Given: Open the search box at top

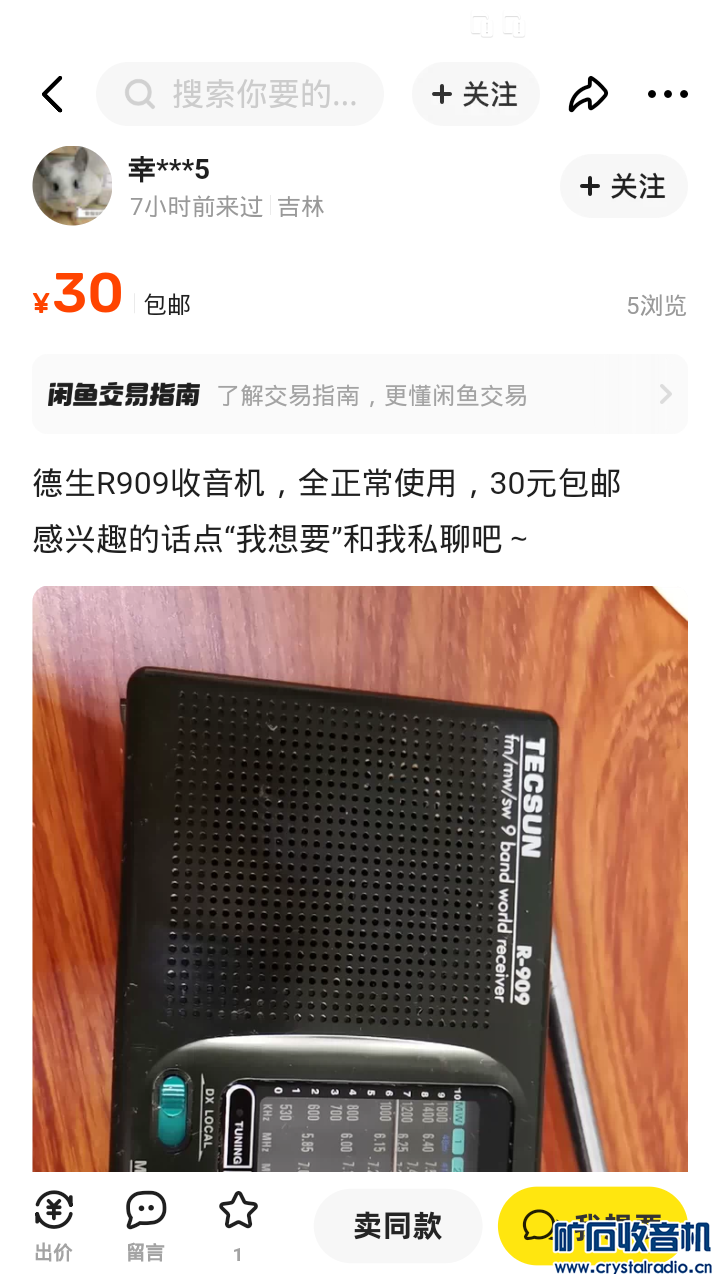Looking at the screenshot, I should click(240, 95).
